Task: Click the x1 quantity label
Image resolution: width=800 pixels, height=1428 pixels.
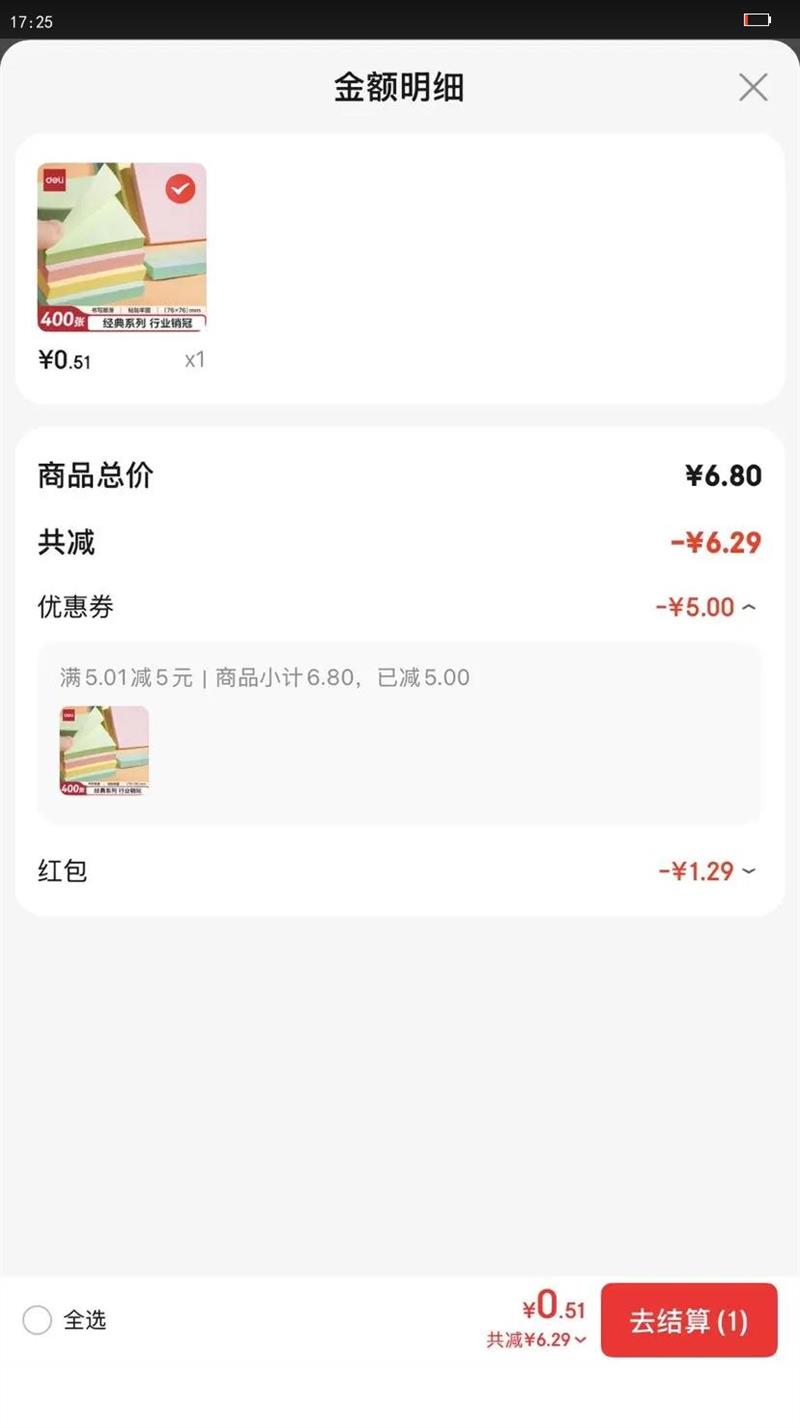Action: click(194, 360)
